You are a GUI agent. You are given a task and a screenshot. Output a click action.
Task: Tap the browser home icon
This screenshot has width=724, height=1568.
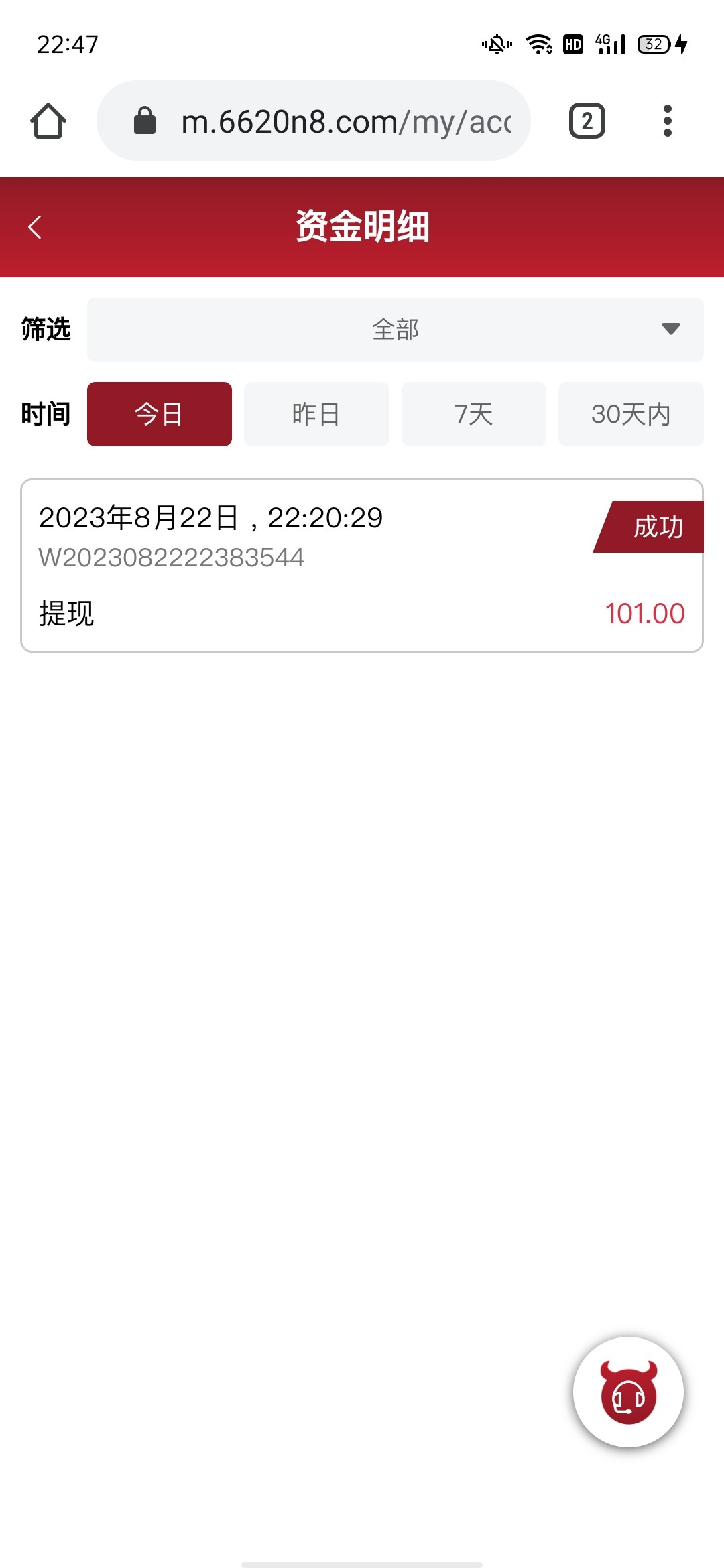(x=48, y=121)
